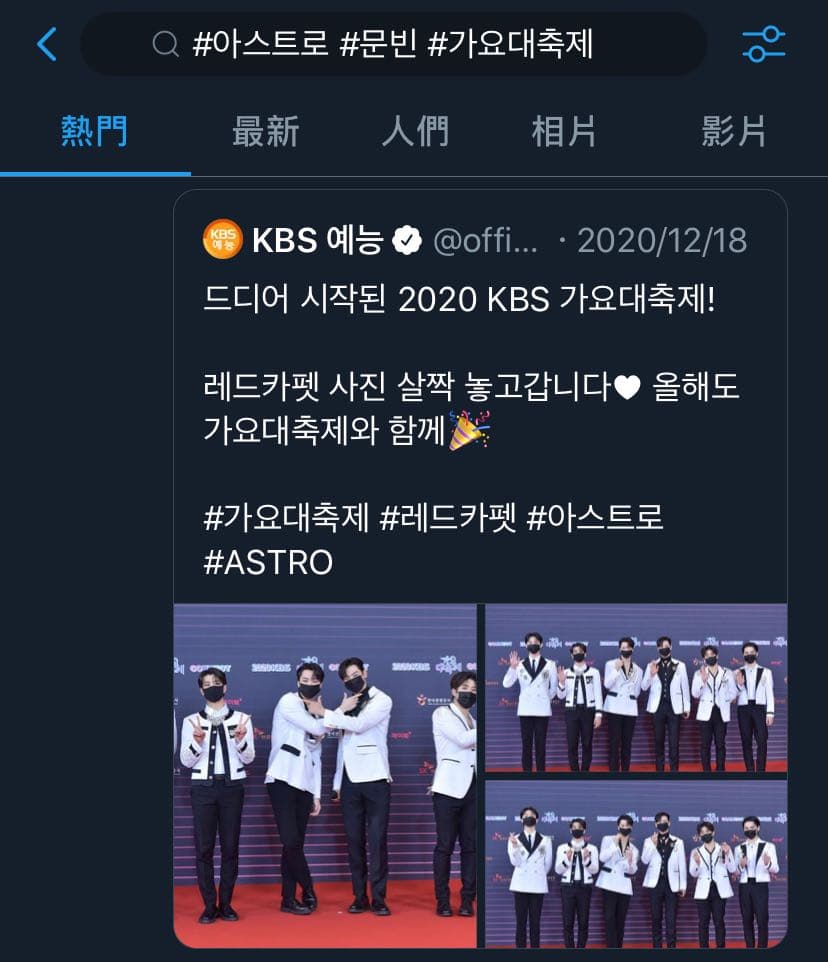Open the #ASTRO hashtag link
Viewport: 828px width, 962px height.
click(x=268, y=563)
